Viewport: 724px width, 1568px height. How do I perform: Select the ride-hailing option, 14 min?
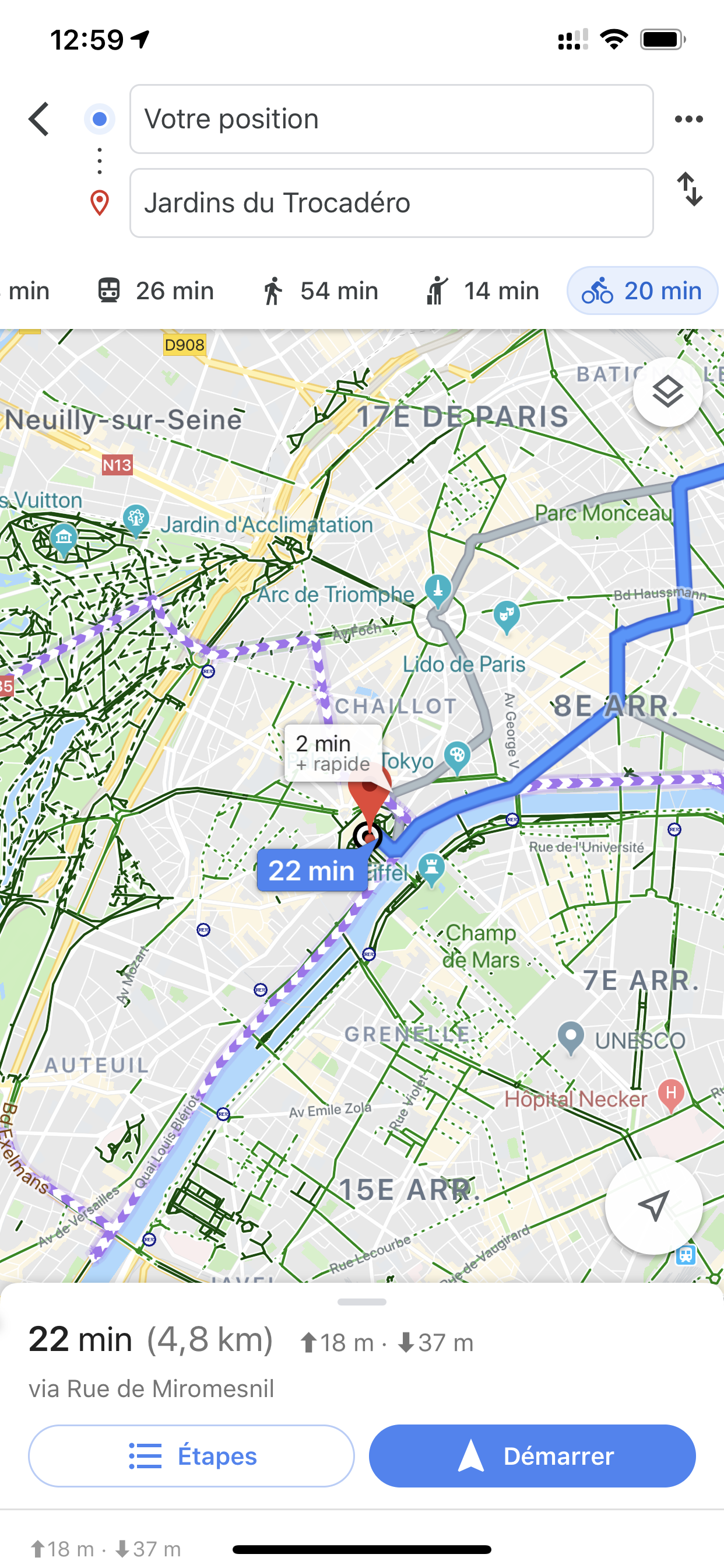click(x=482, y=291)
